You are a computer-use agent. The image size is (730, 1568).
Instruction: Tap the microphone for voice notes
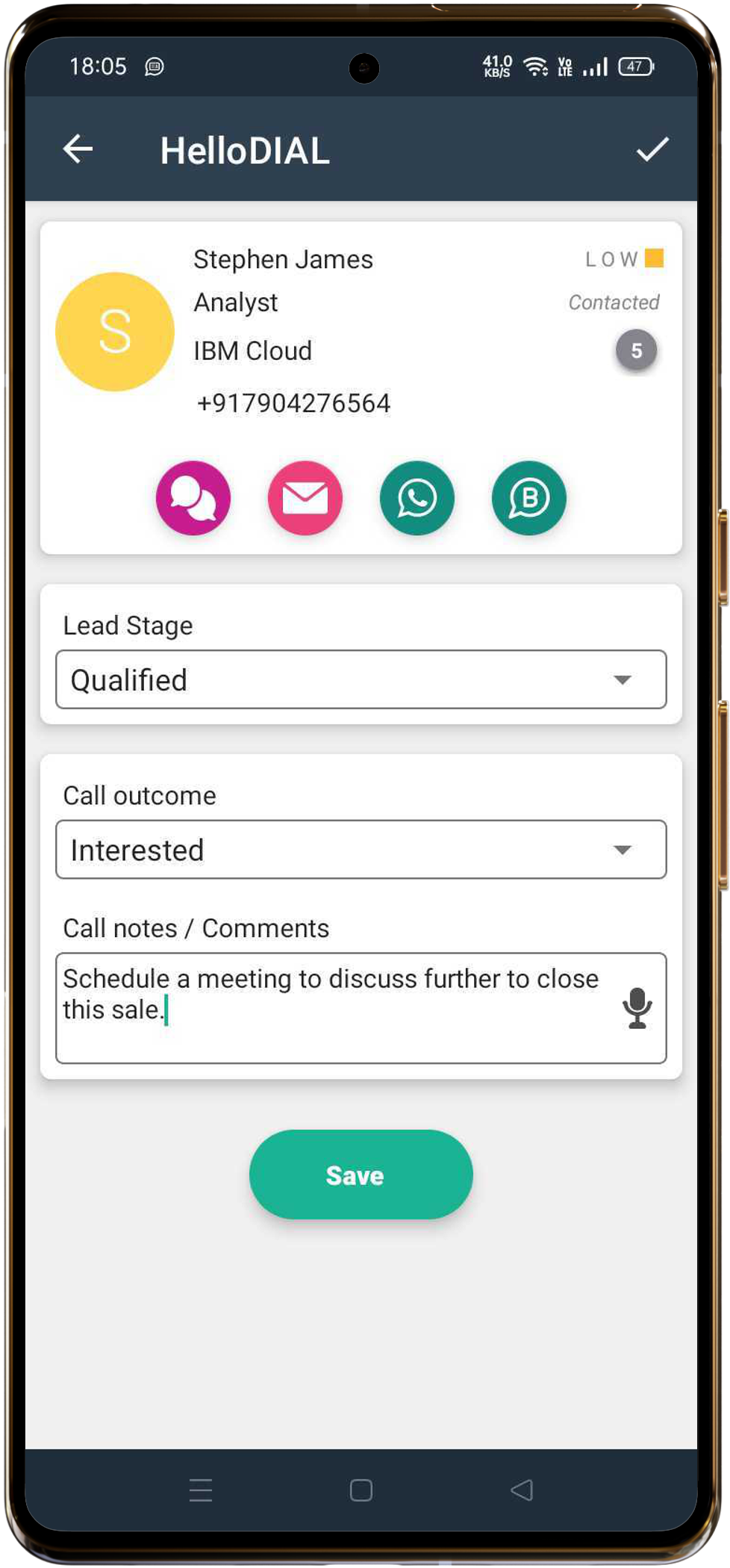click(x=637, y=1008)
